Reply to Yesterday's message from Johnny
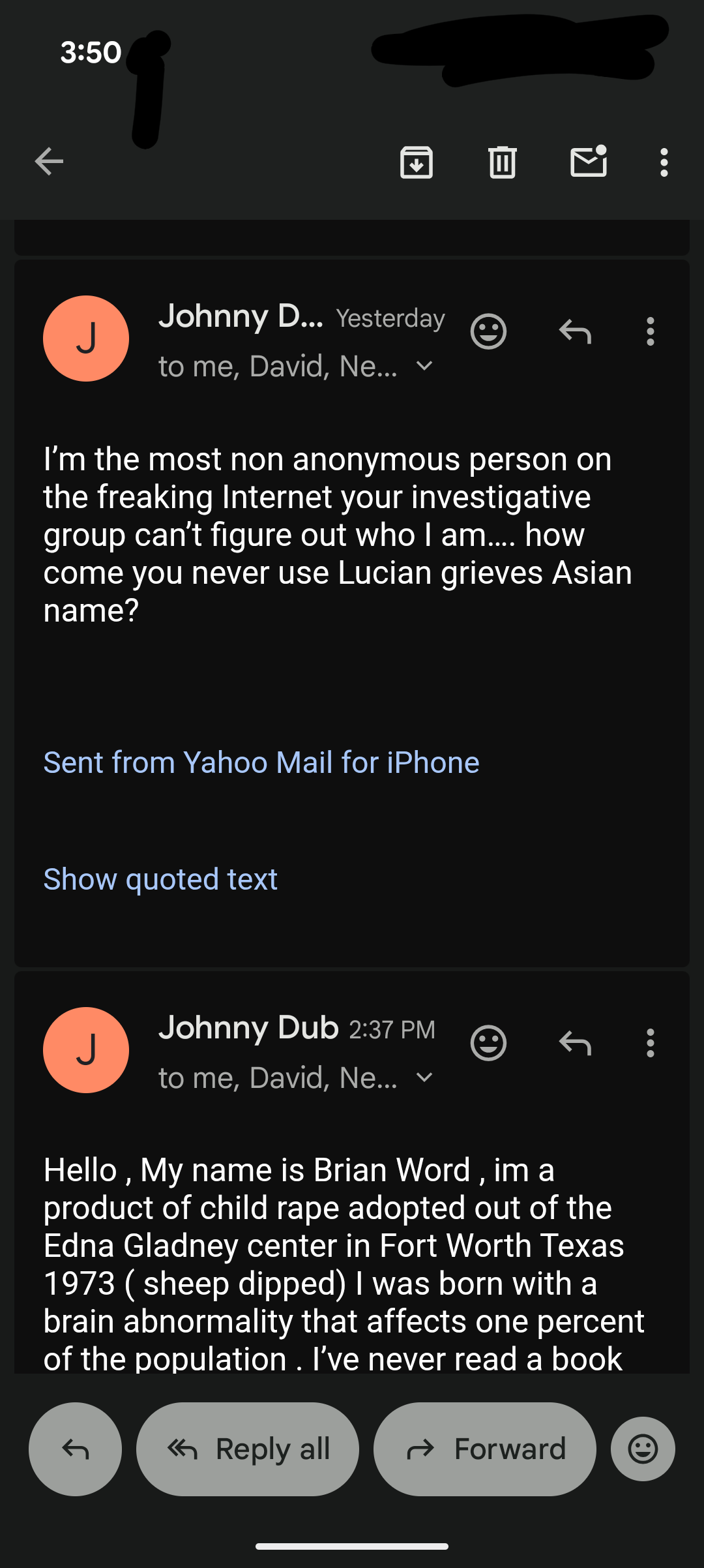Screen dimensions: 704x1568 tap(575, 332)
